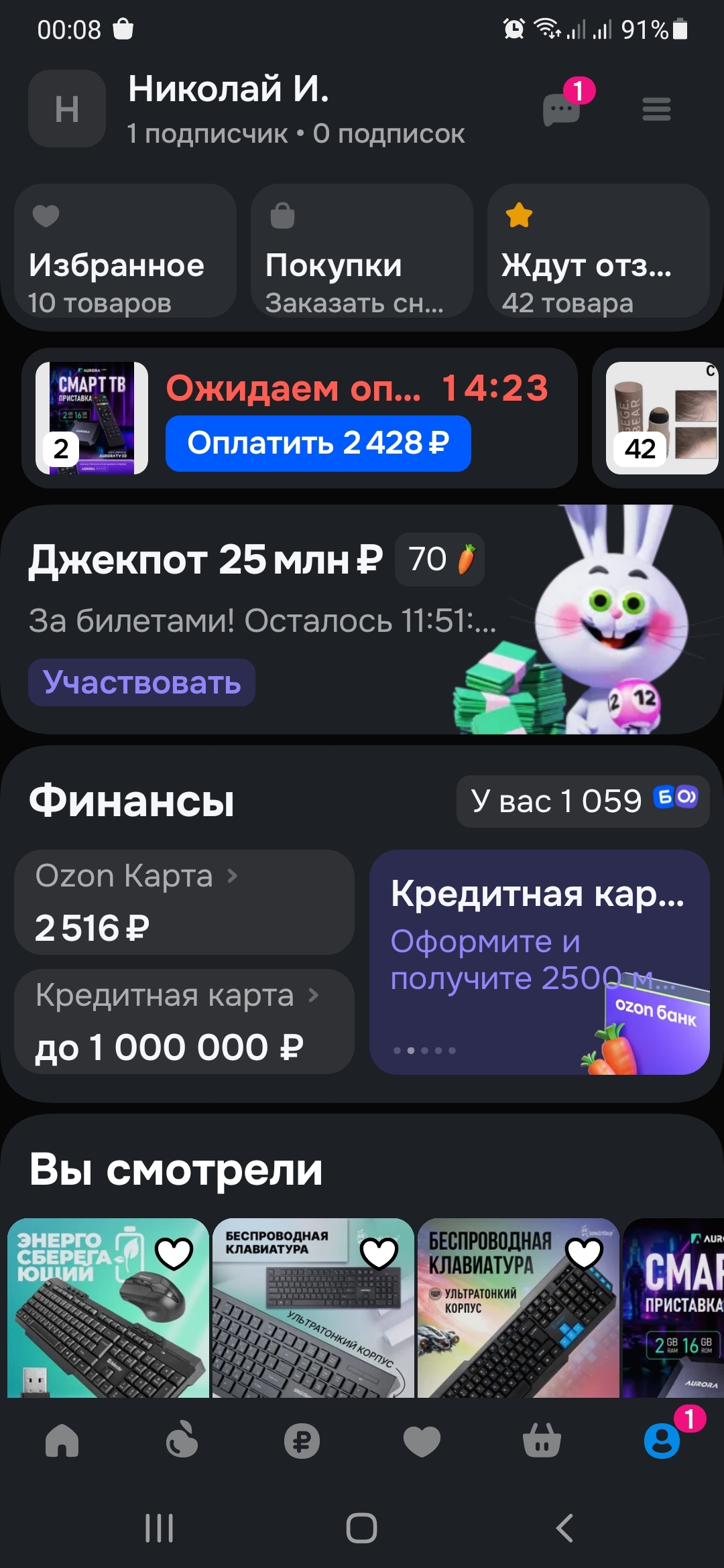Tap the Н profile avatar
Viewport: 724px width, 1568px height.
click(67, 109)
